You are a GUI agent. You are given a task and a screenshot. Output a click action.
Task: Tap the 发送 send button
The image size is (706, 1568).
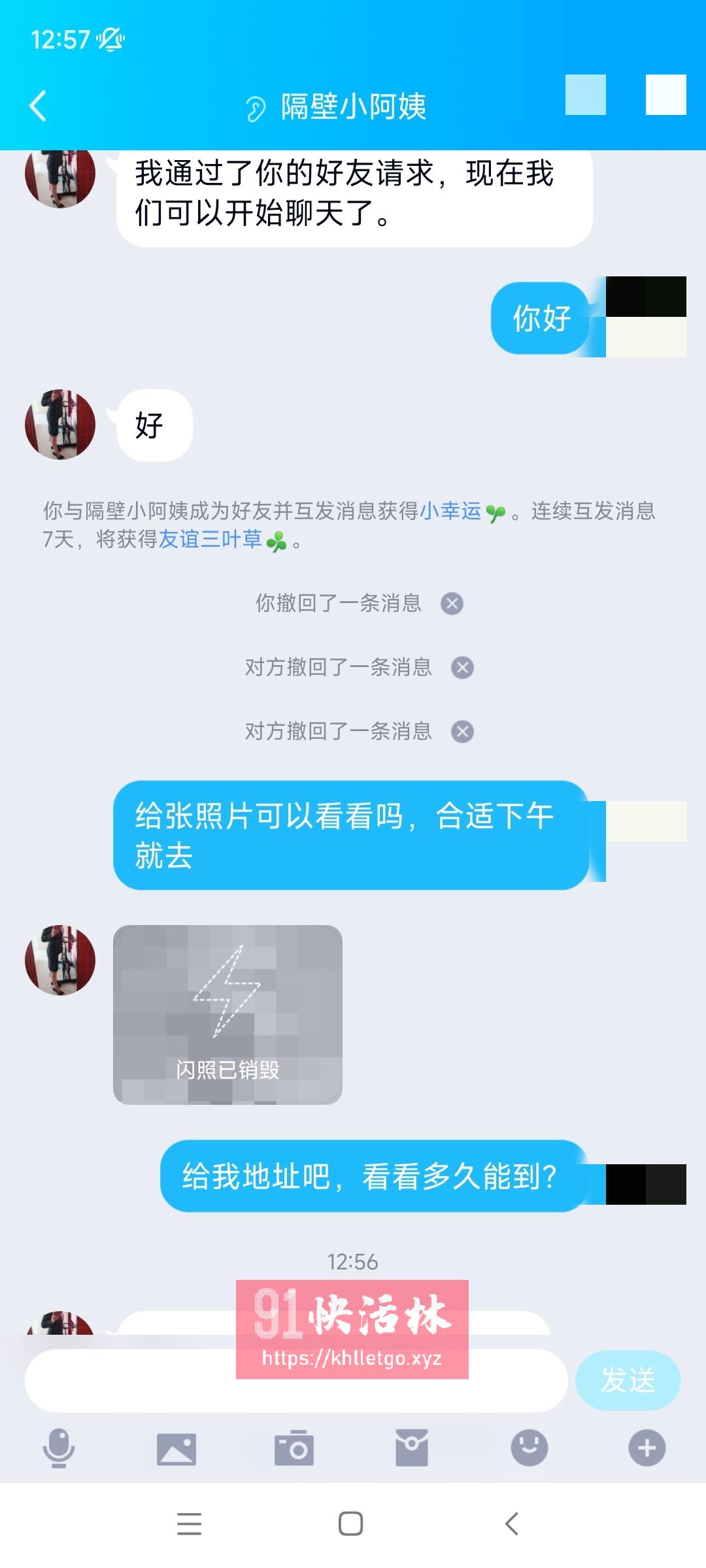tap(629, 1380)
